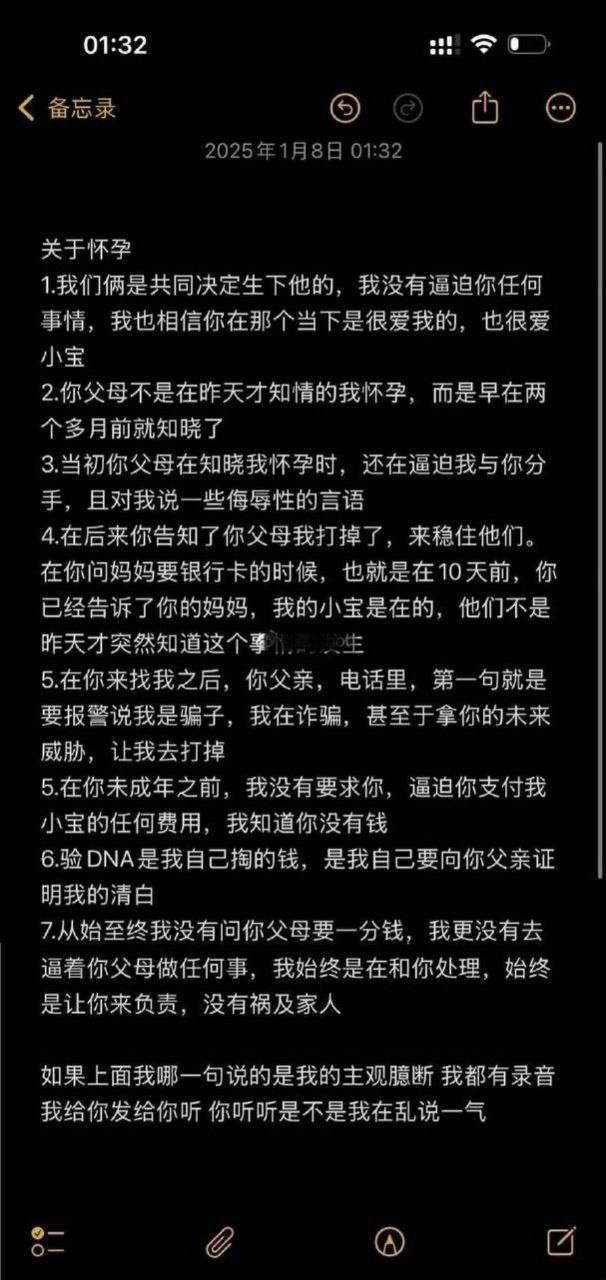Go back to 备忘录 list
The height and width of the screenshot is (1280, 606).
[66, 108]
